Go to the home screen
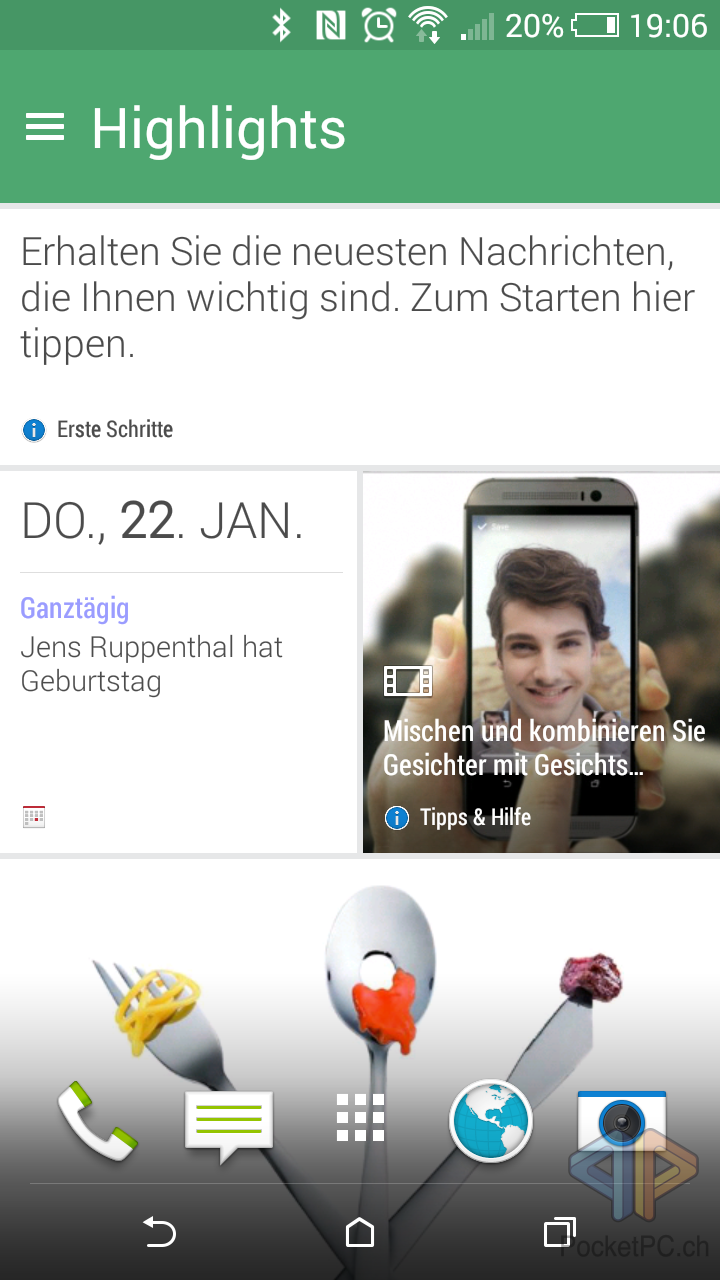 [x=360, y=1232]
